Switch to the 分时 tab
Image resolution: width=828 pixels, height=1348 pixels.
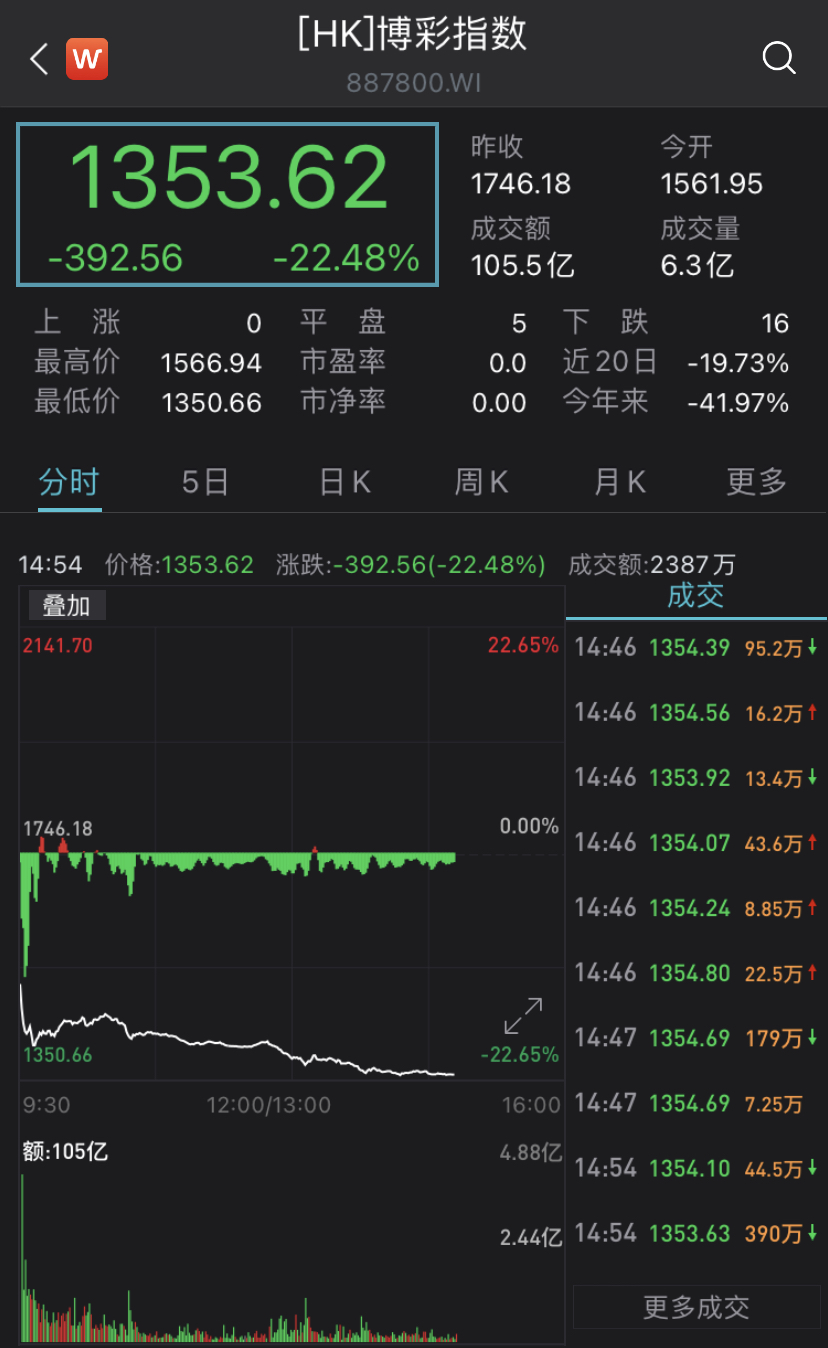(69, 482)
